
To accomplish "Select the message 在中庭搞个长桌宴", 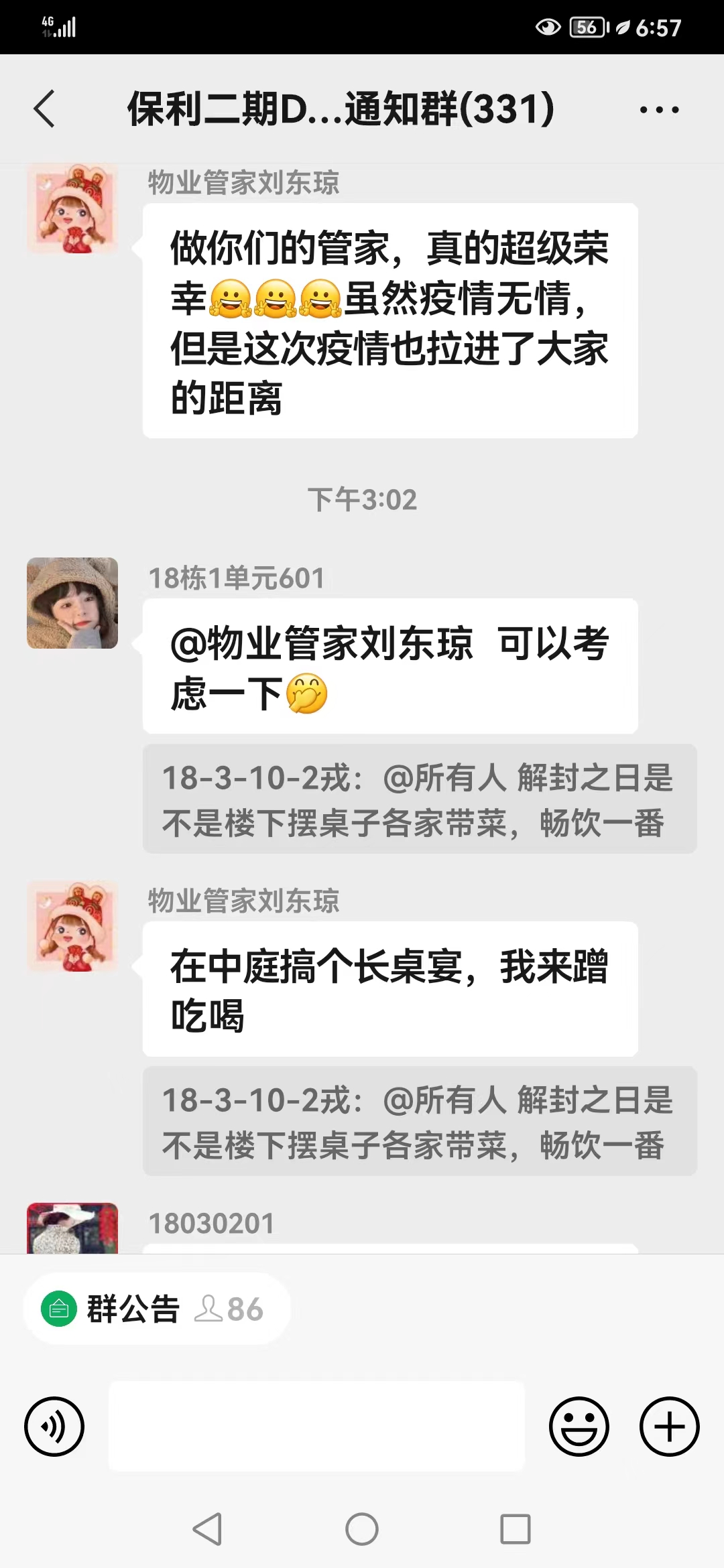I will 389,992.
